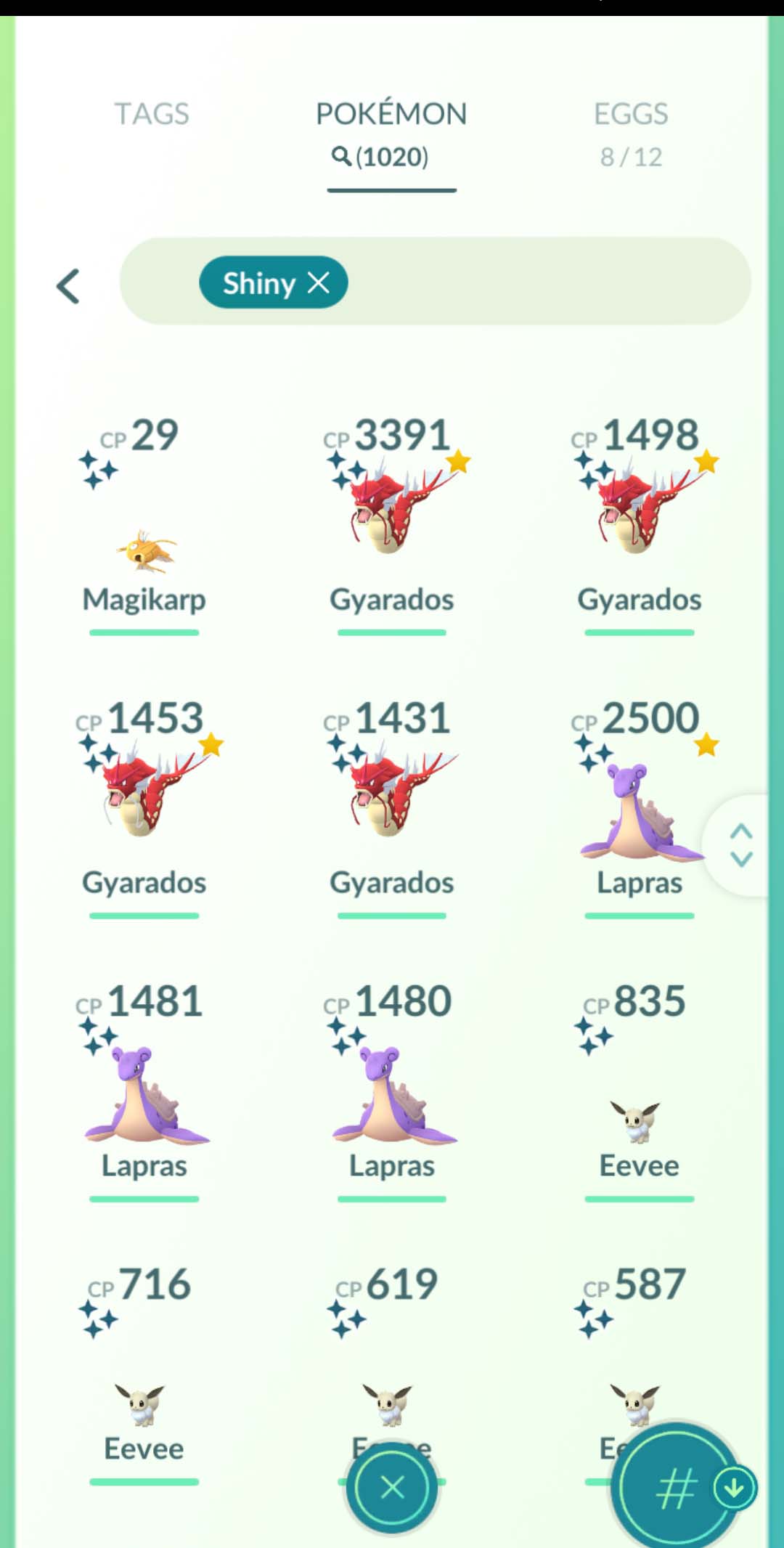Close the Pokémon list with X button

pos(392,1487)
